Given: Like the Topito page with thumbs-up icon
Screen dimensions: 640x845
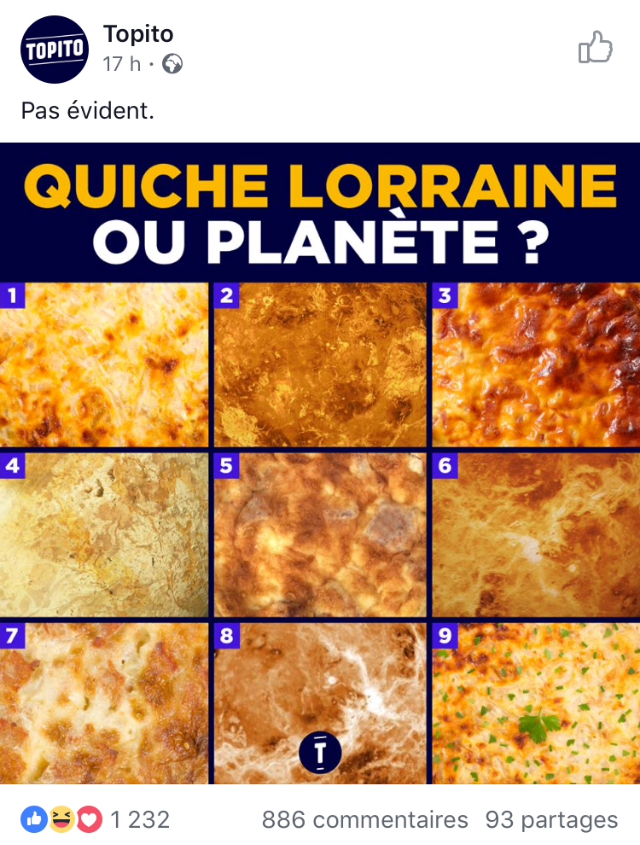Looking at the screenshot, I should tap(595, 47).
